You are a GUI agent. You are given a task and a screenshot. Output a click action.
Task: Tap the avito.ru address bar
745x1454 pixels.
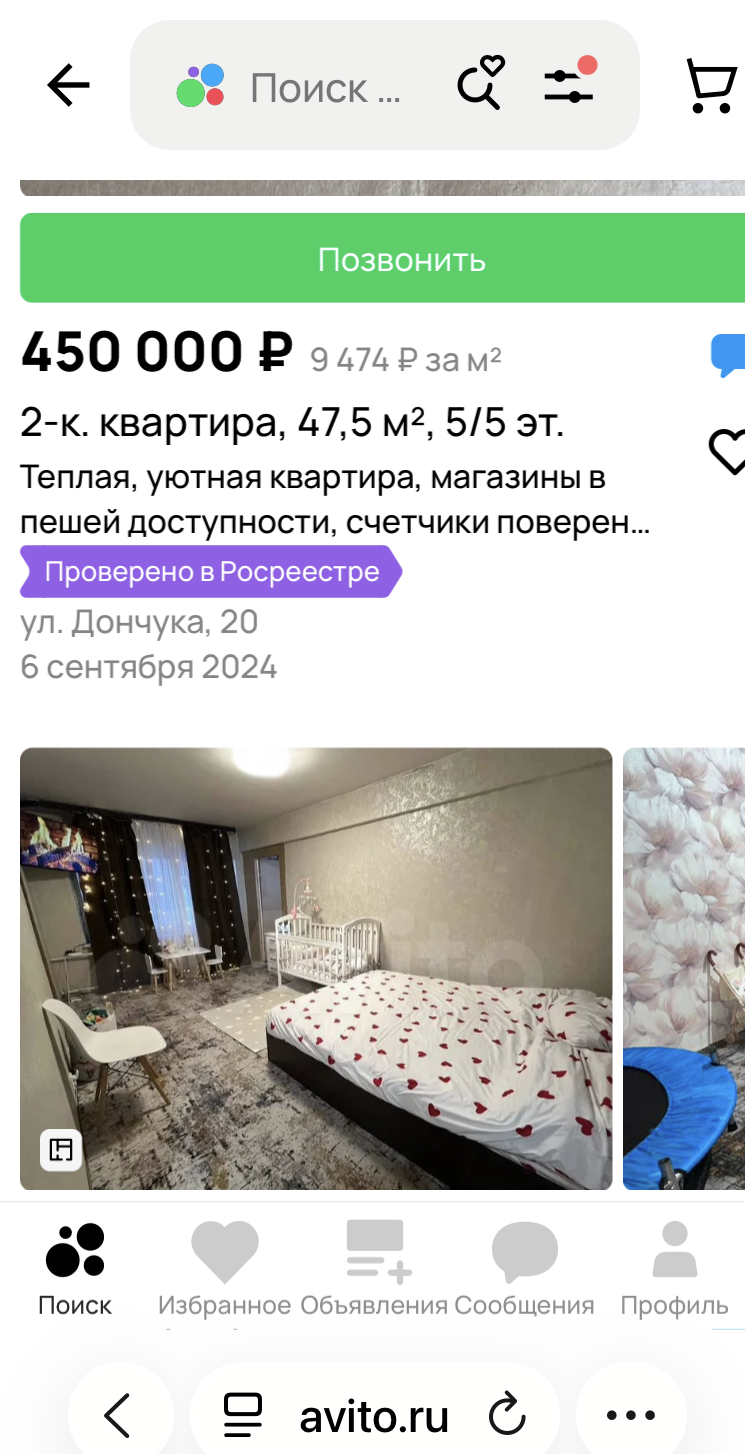tap(373, 1415)
